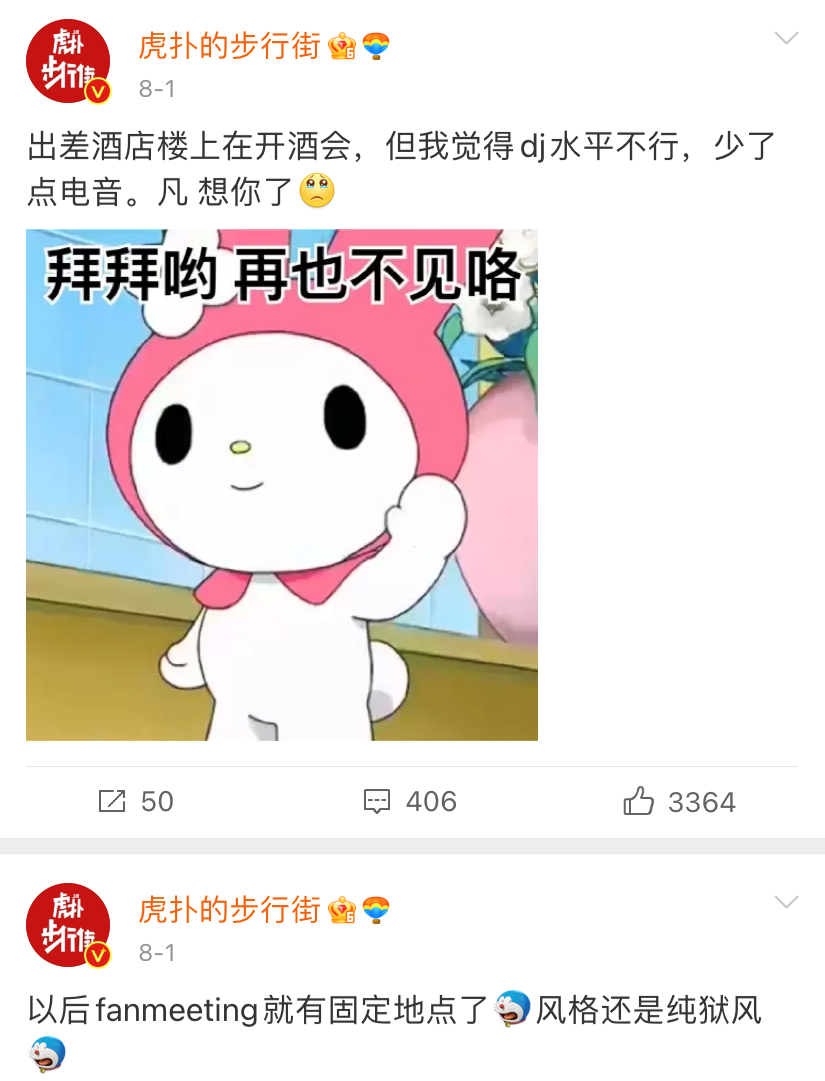Viewport: 825px width, 1081px height.
Task: Open the avatar on the 酒会 post
Action: [x=67, y=62]
